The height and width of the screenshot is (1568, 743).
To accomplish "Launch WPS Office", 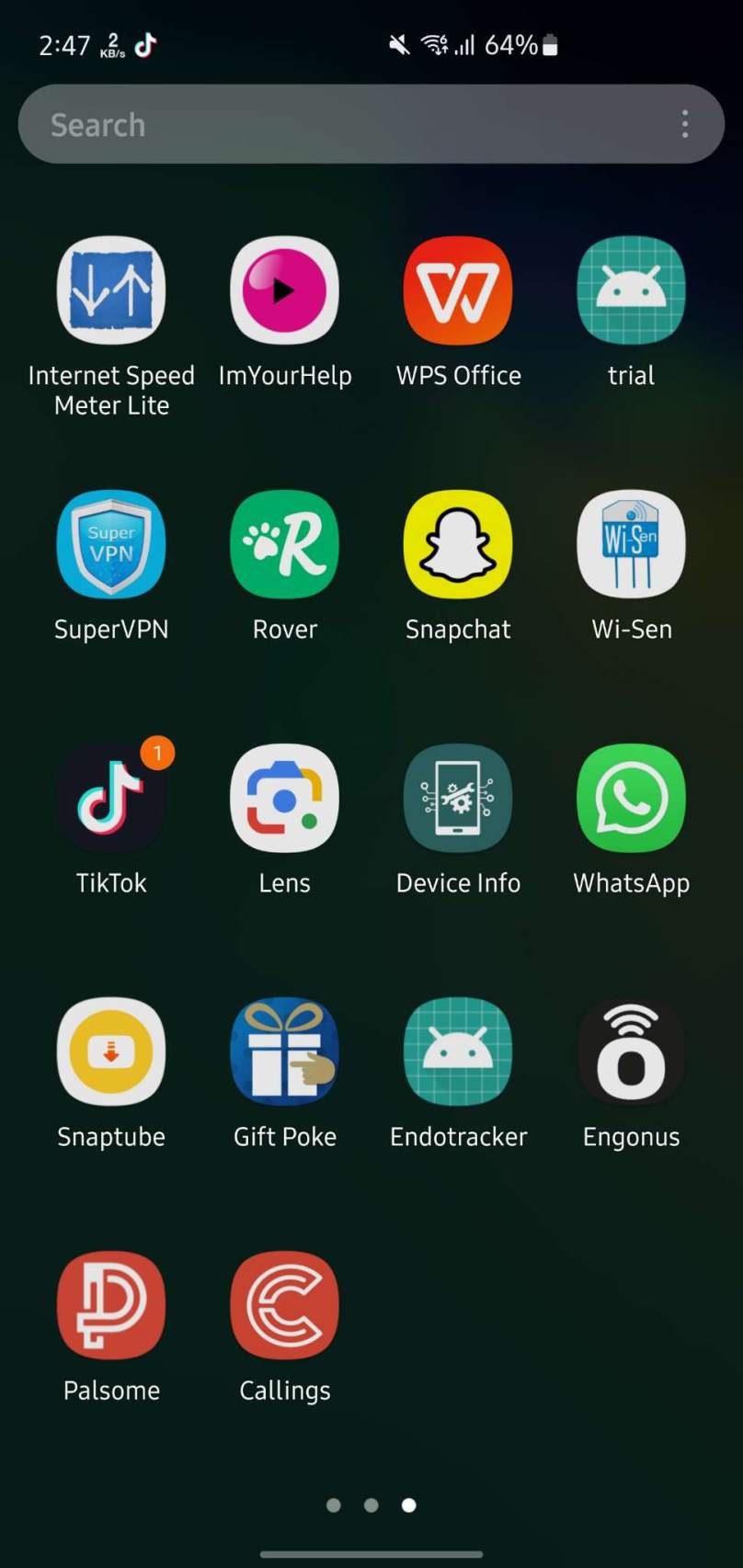I will [458, 290].
